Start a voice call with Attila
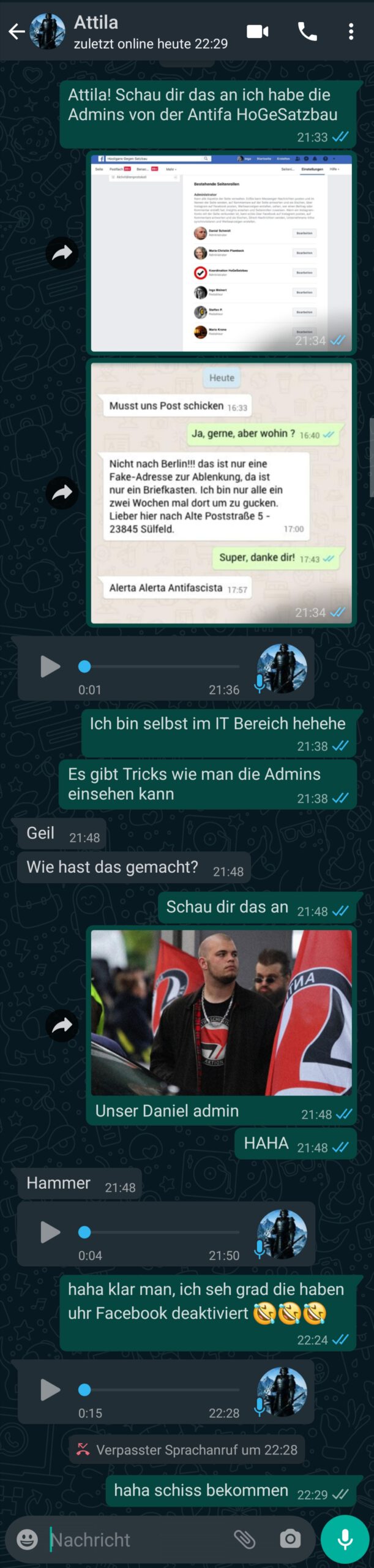374x1568 pixels. [x=307, y=31]
